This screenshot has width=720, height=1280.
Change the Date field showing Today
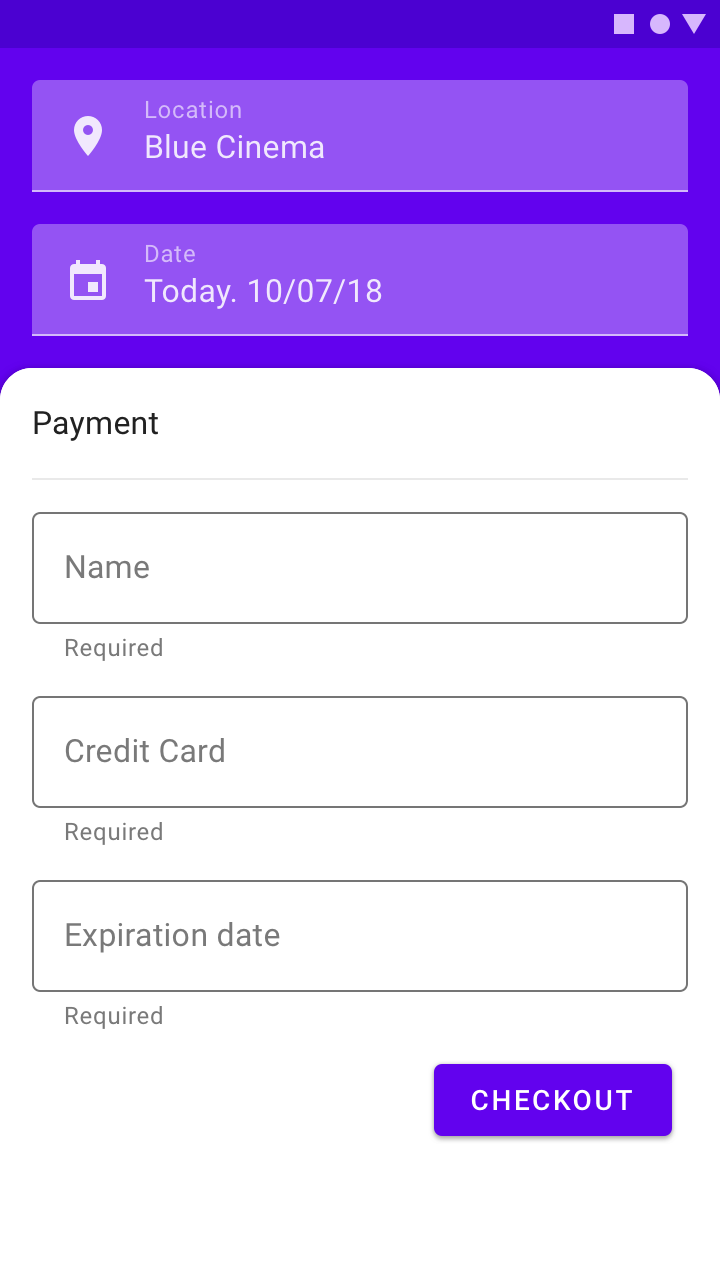pos(360,279)
